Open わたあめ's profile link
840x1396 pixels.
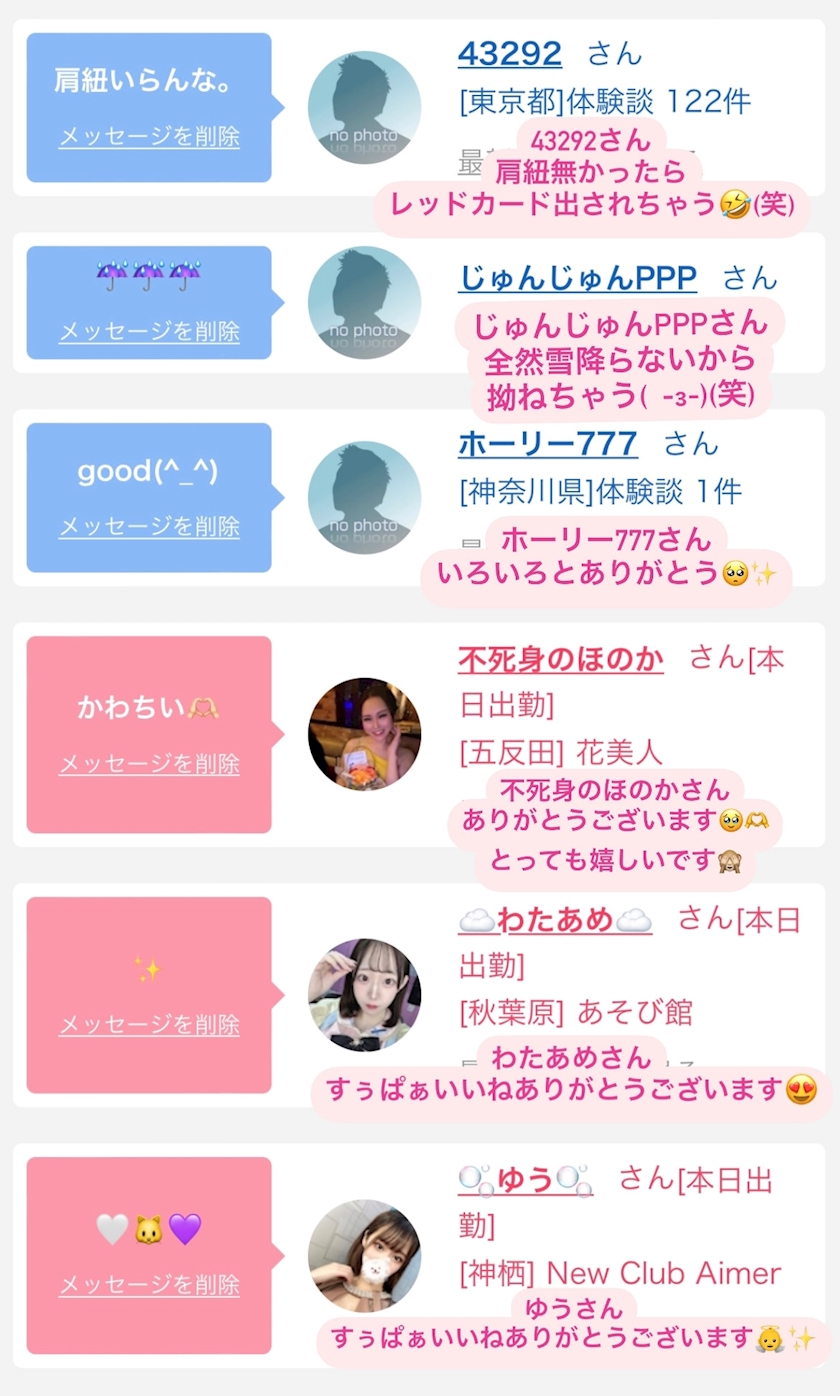[555, 920]
